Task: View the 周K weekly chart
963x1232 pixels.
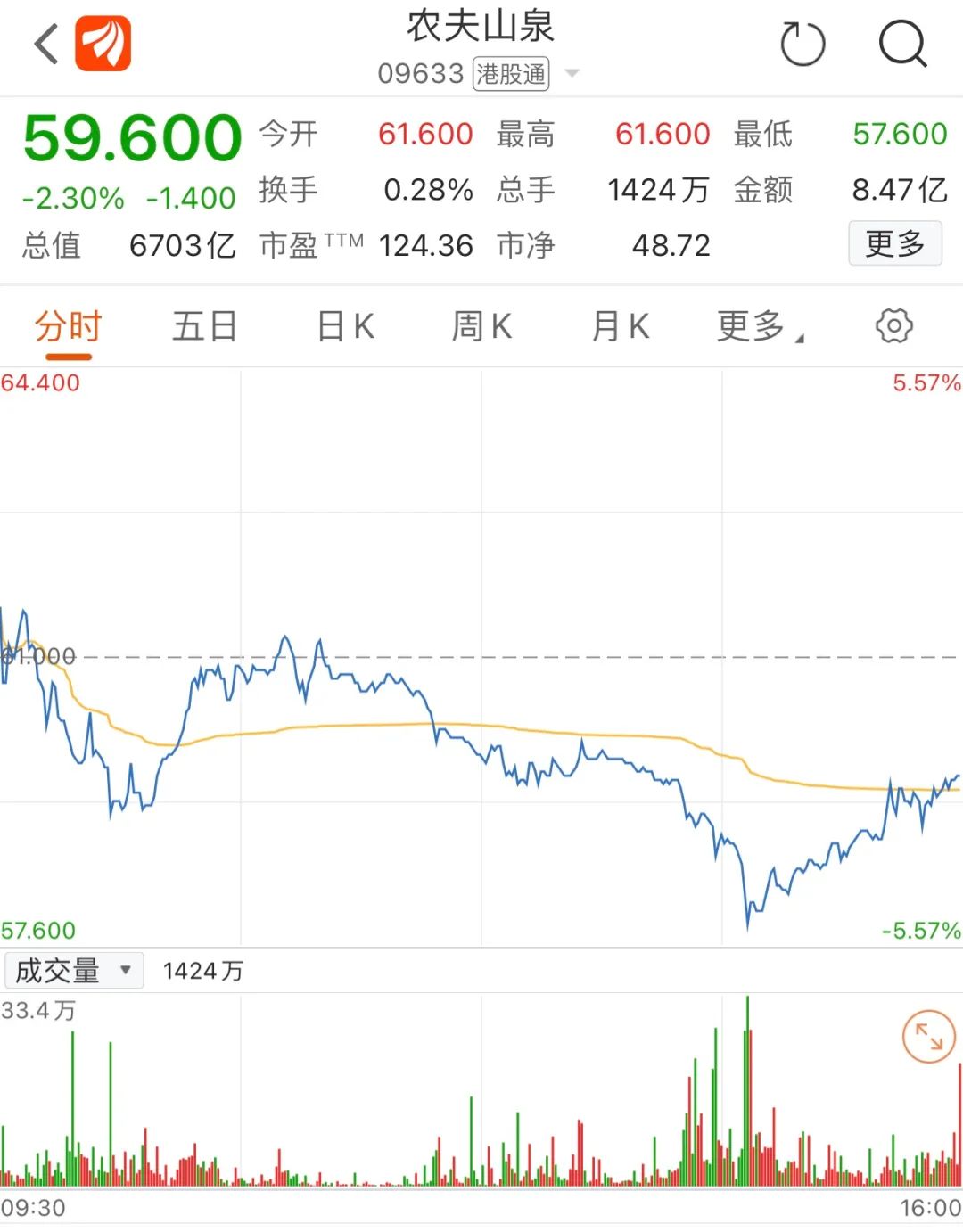Action: (x=482, y=327)
